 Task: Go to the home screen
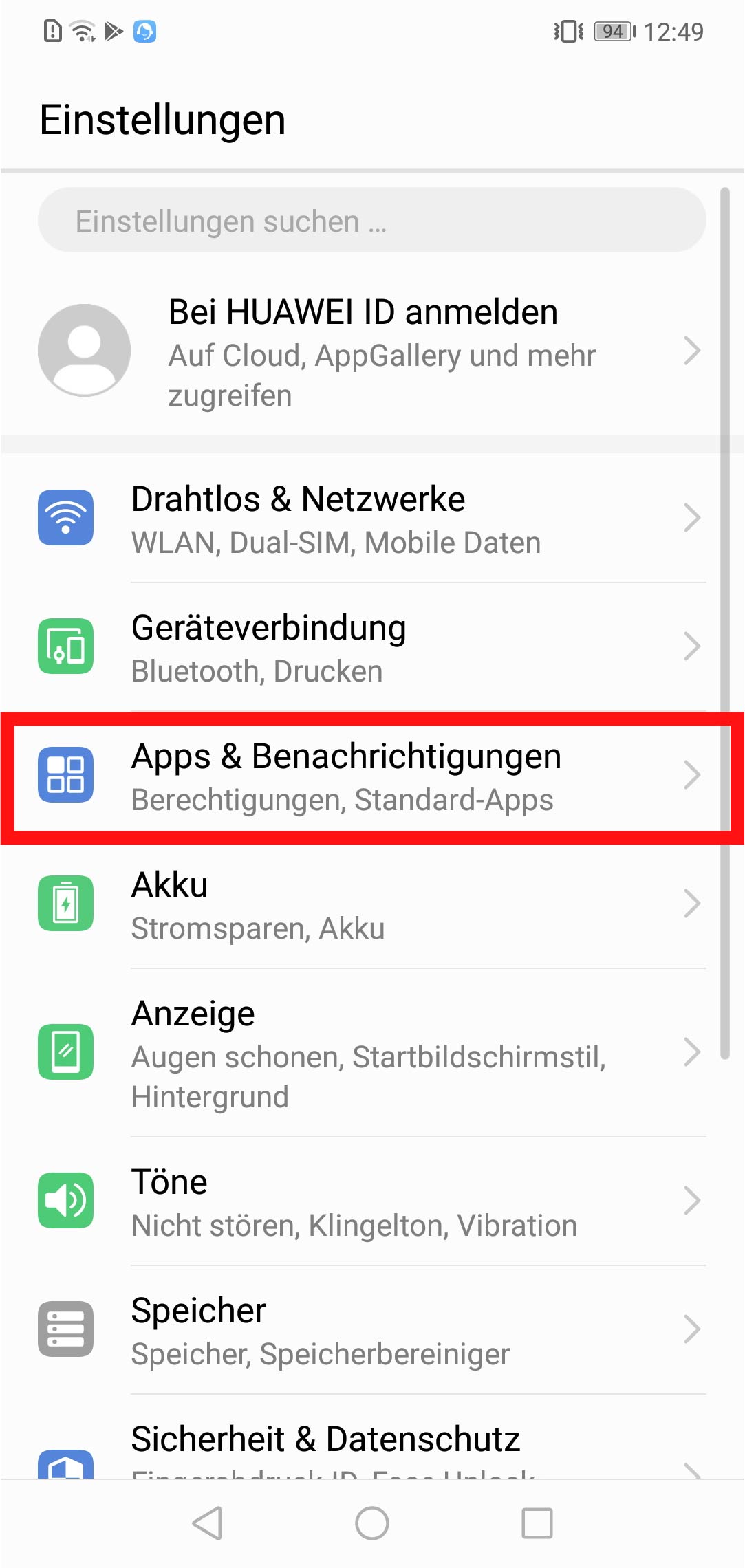[371, 1523]
